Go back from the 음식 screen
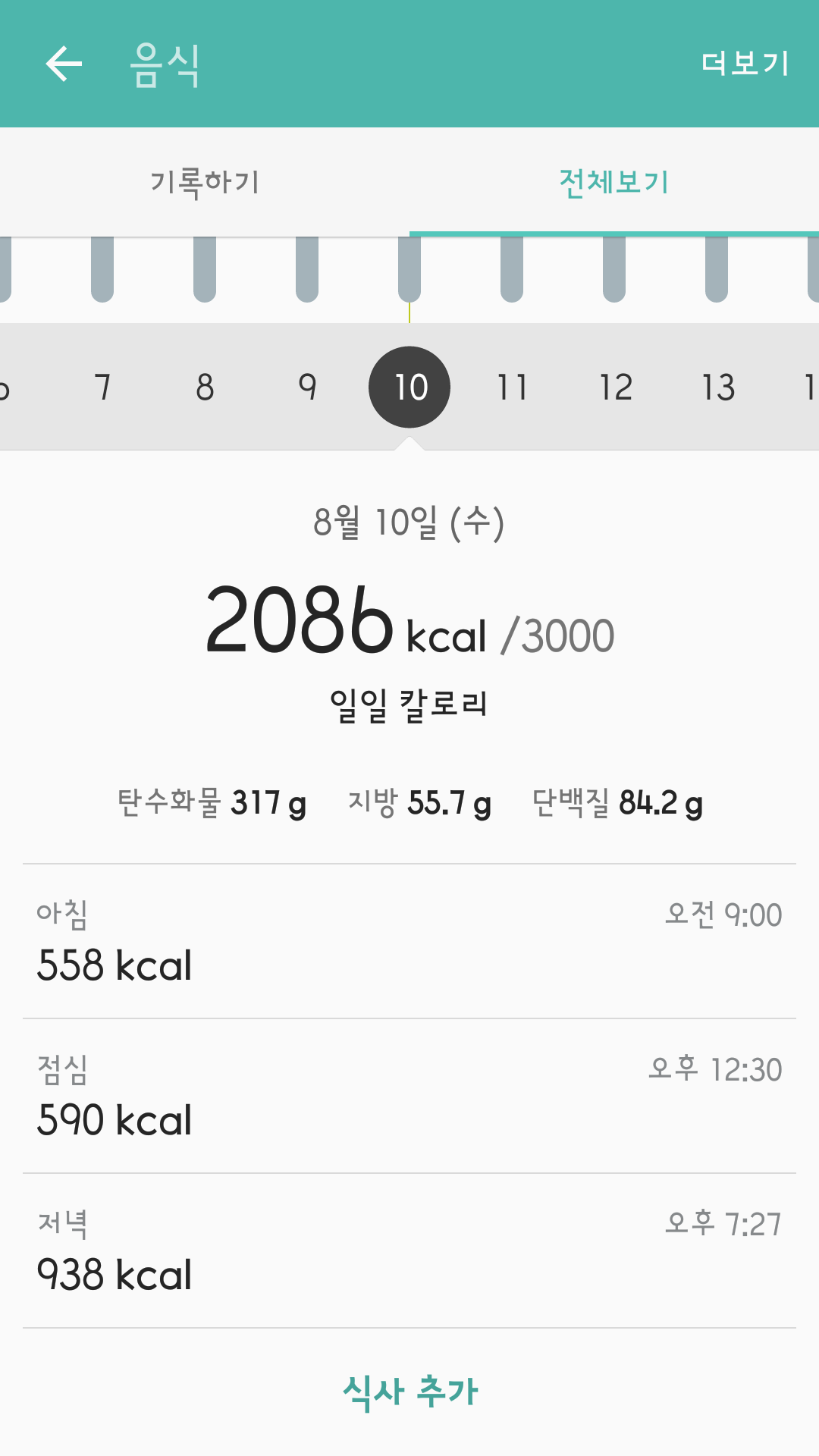 (64, 64)
